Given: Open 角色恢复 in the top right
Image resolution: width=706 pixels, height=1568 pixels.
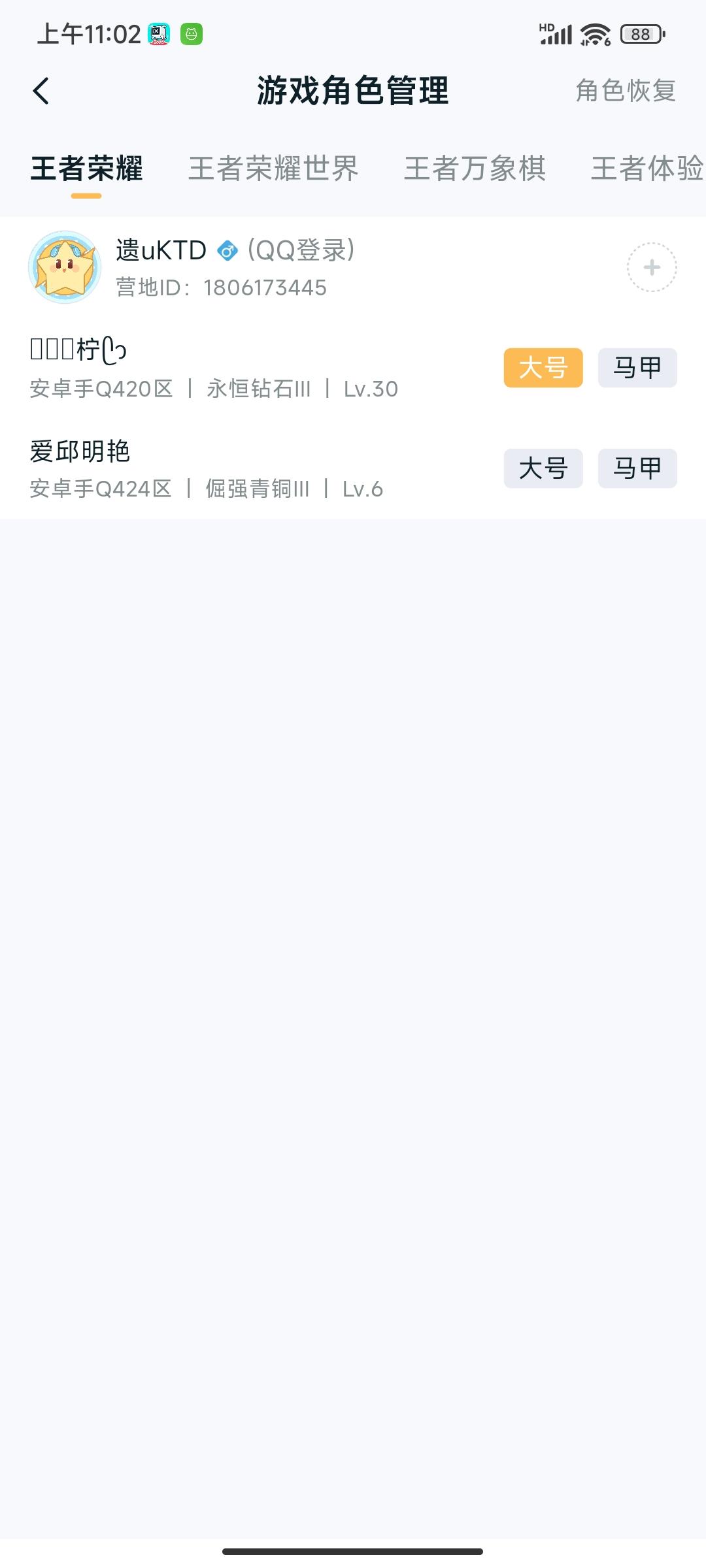Looking at the screenshot, I should coord(626,91).
